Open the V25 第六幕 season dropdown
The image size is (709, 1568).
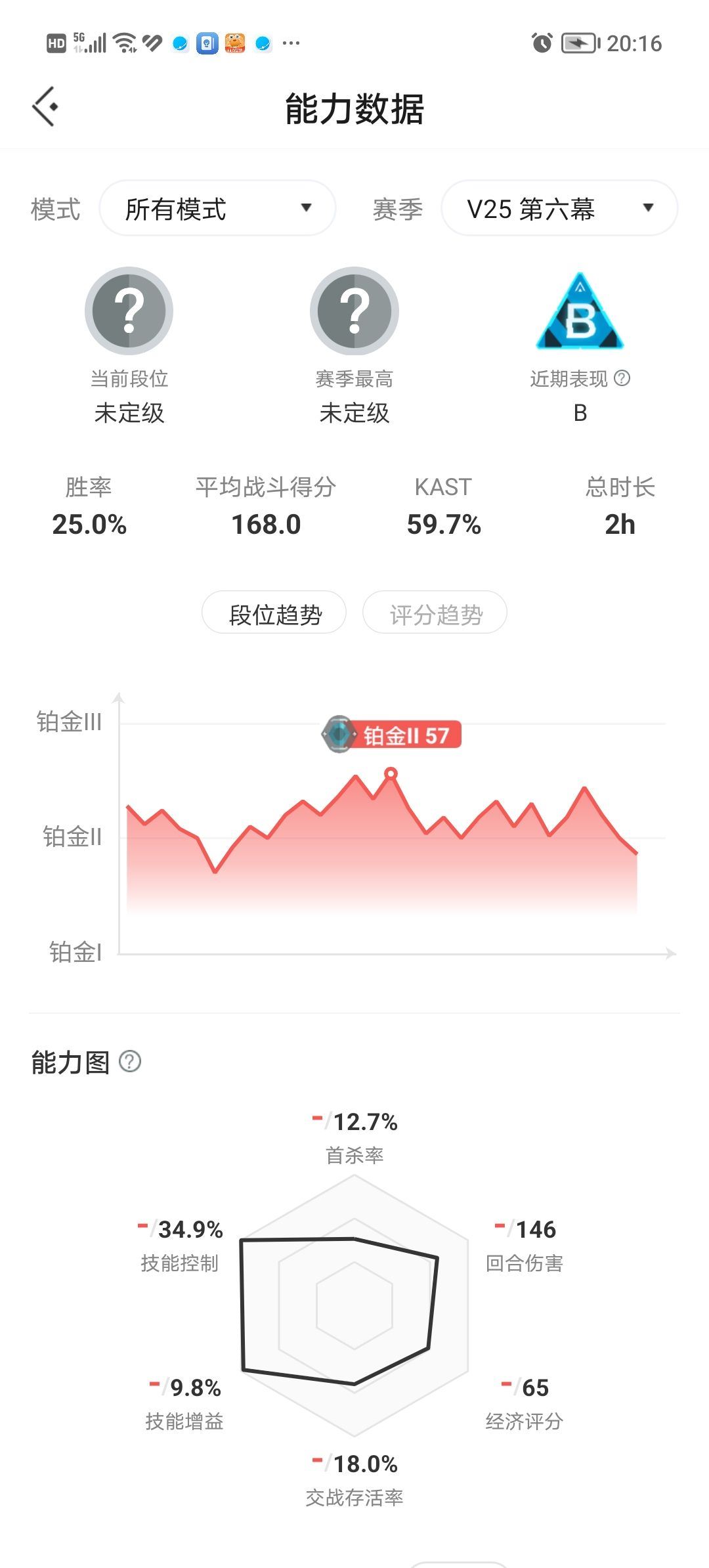coord(557,208)
